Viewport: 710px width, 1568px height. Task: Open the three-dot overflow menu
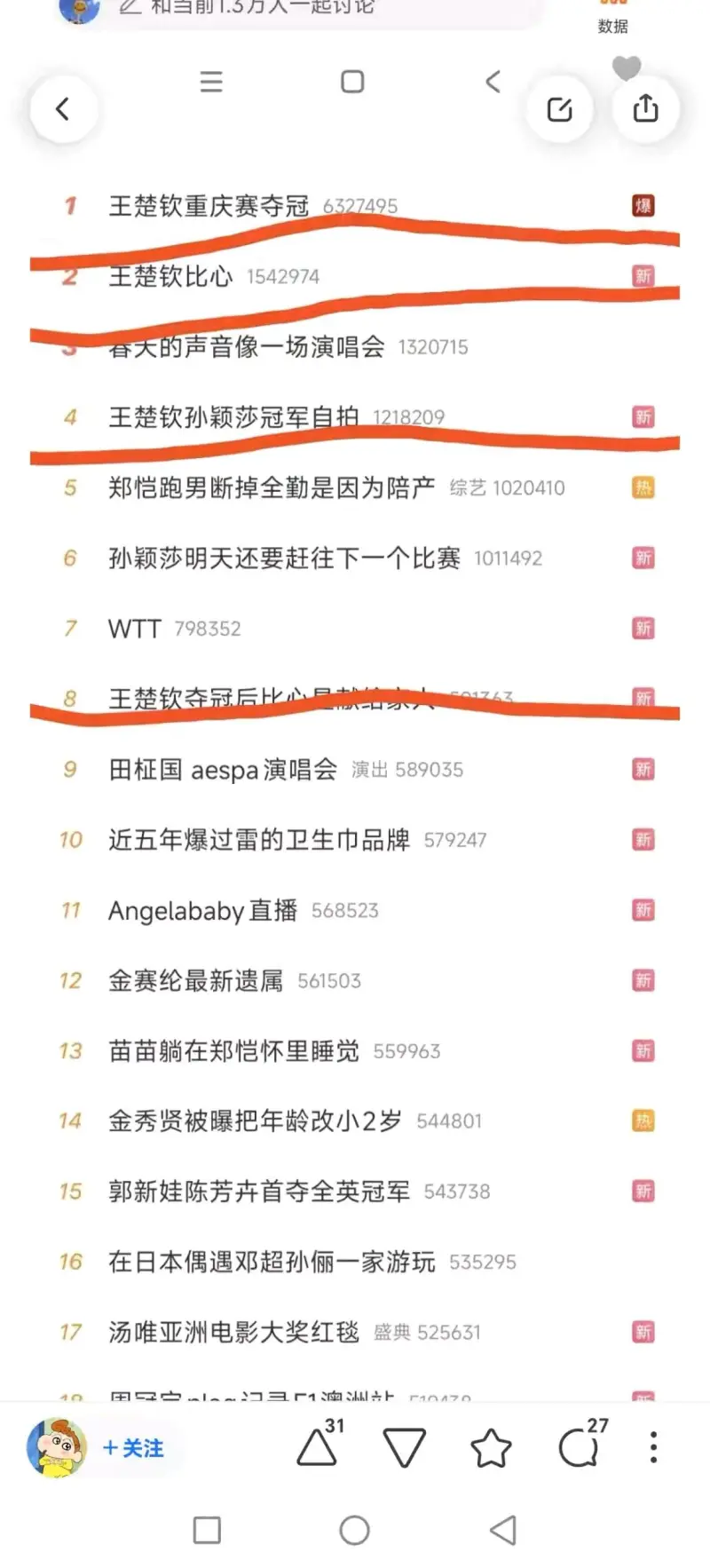(x=653, y=1447)
